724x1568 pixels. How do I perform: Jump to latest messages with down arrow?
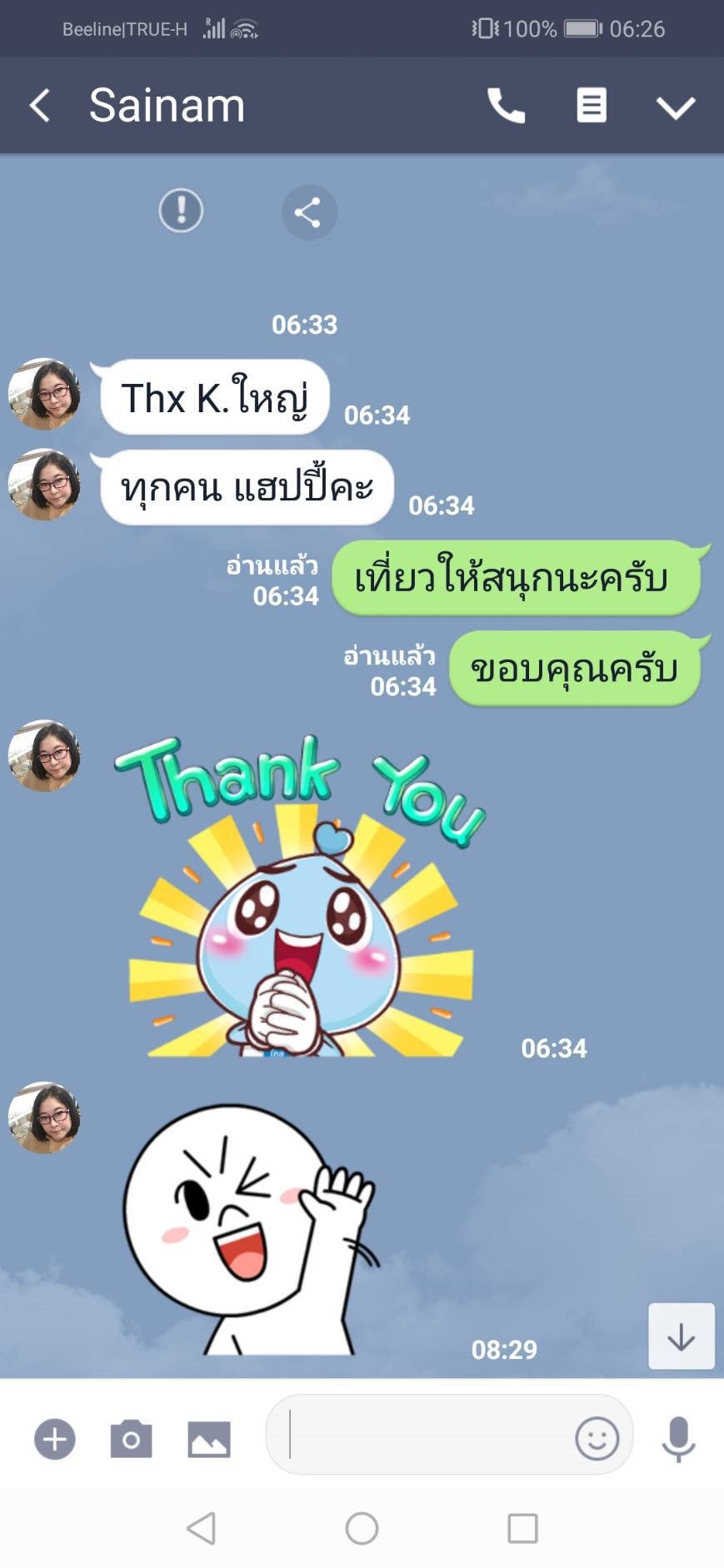pos(681,1336)
